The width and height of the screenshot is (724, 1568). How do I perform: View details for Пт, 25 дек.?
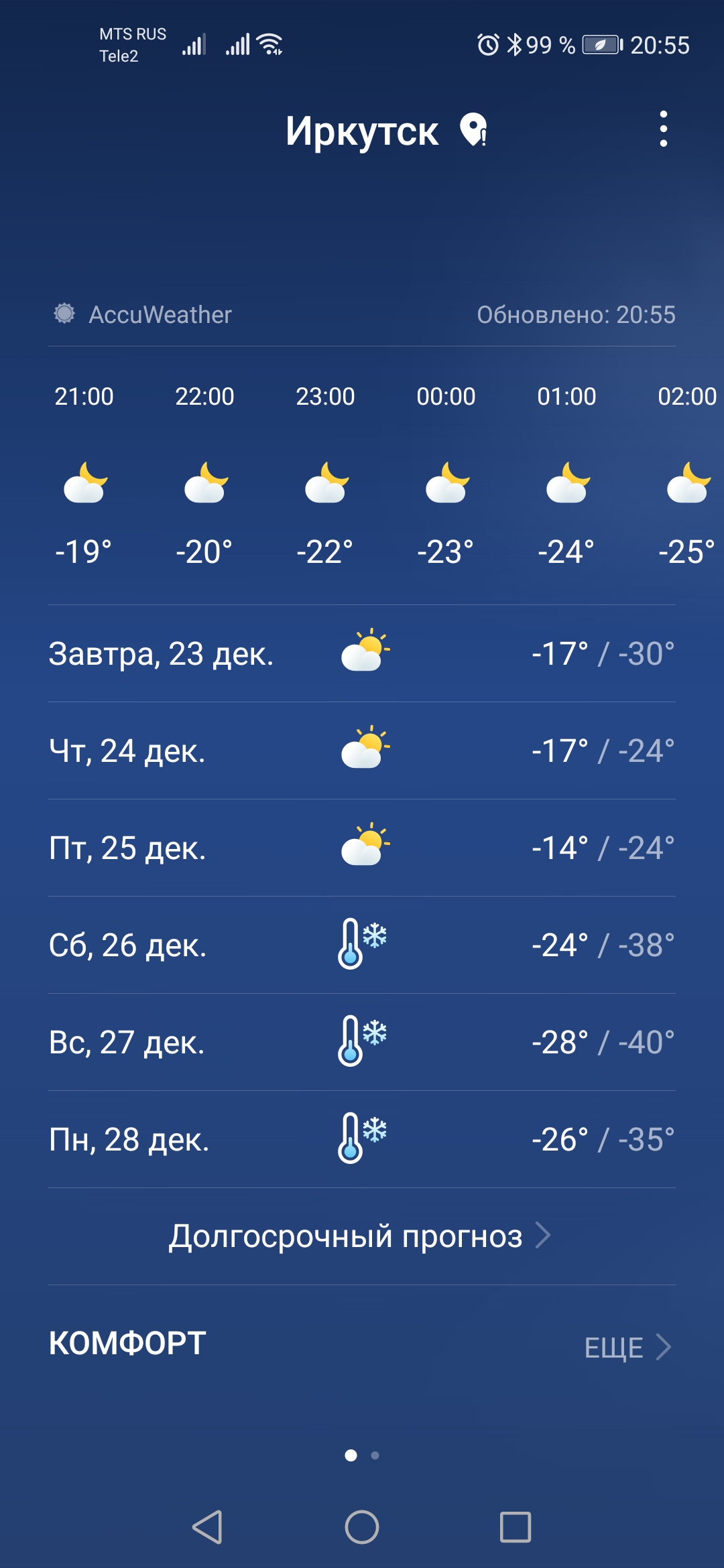click(362, 848)
